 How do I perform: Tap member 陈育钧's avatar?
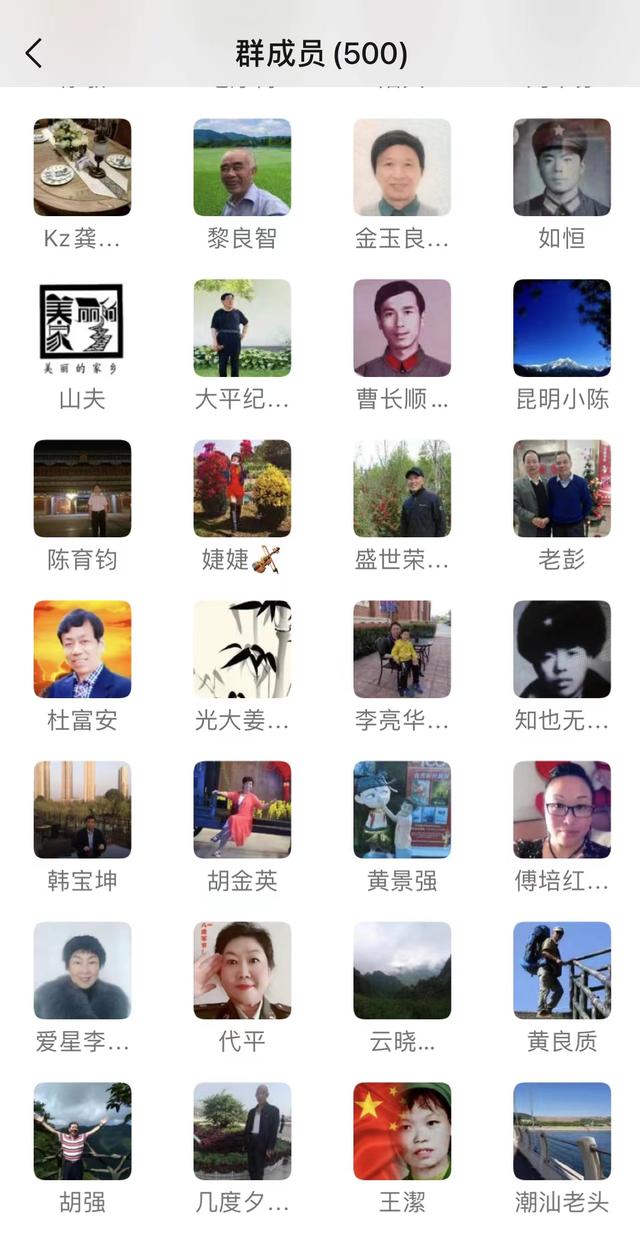pyautogui.click(x=82, y=489)
